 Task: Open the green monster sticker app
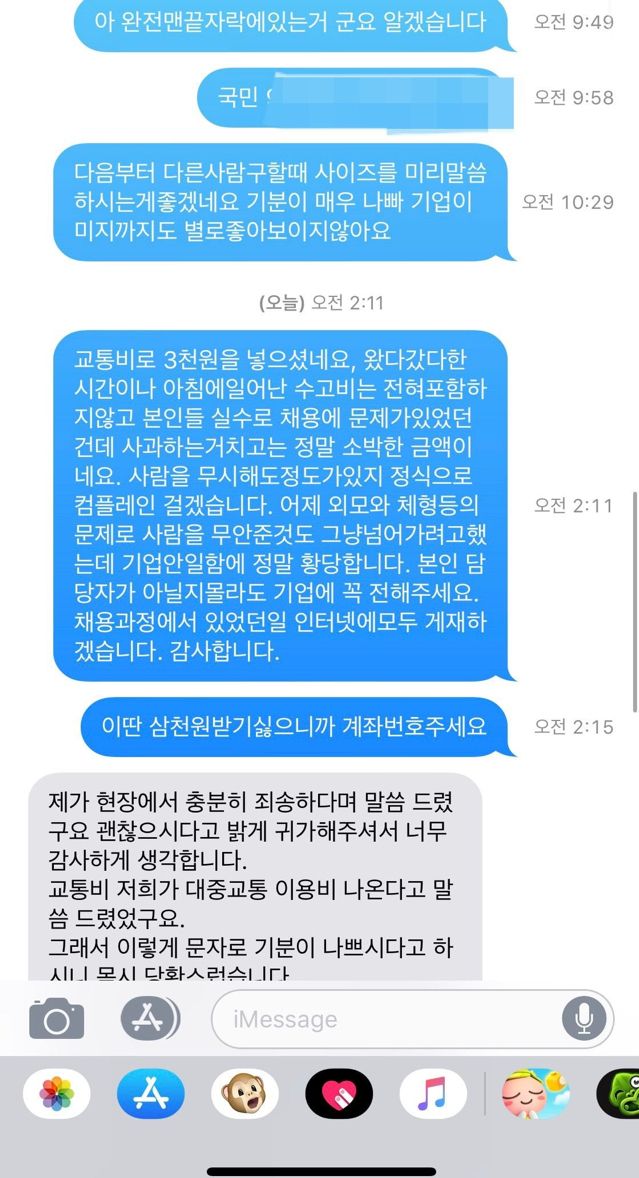(620, 1094)
